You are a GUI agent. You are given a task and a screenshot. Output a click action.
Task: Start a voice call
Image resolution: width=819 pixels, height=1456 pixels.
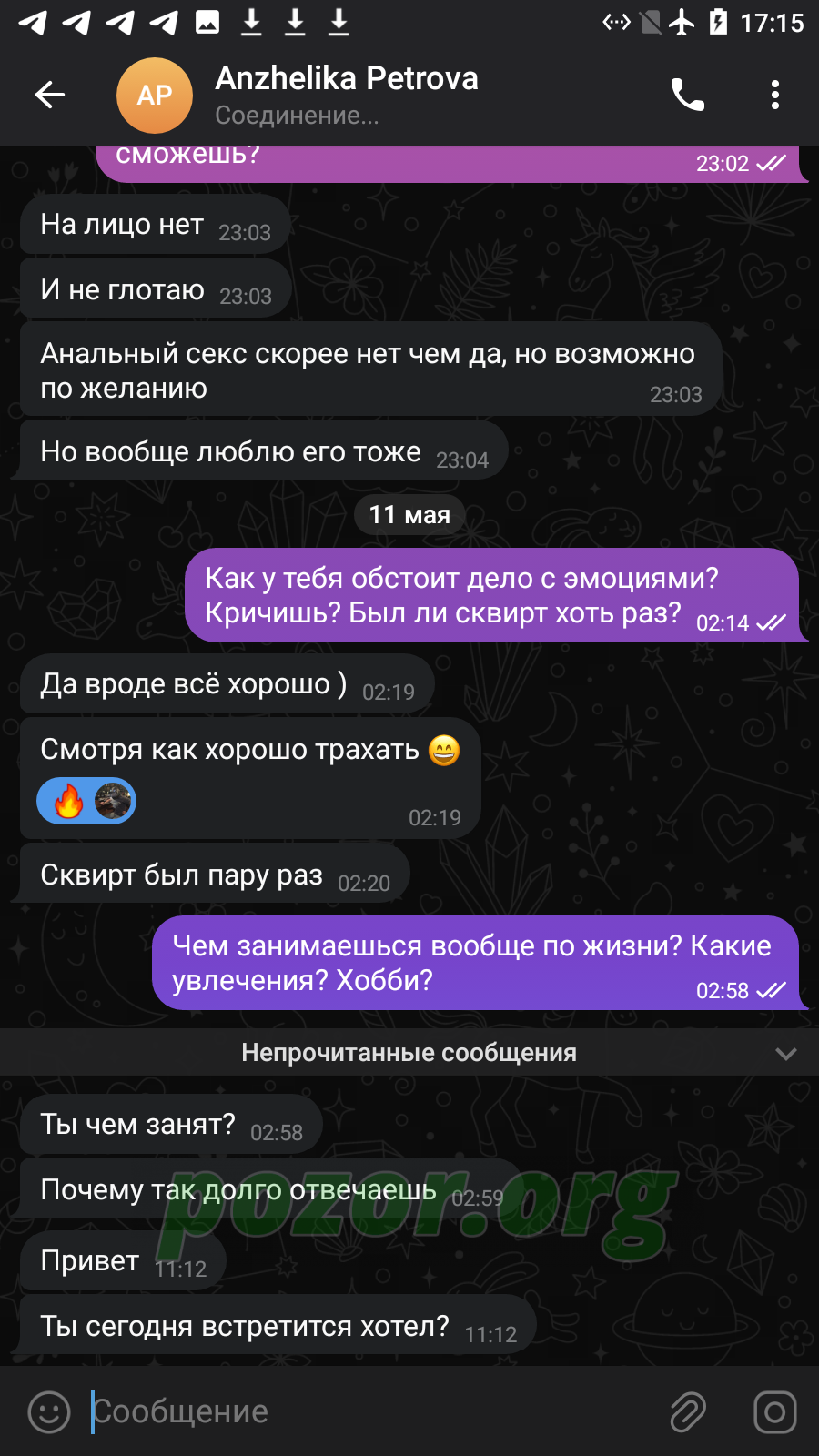(688, 95)
